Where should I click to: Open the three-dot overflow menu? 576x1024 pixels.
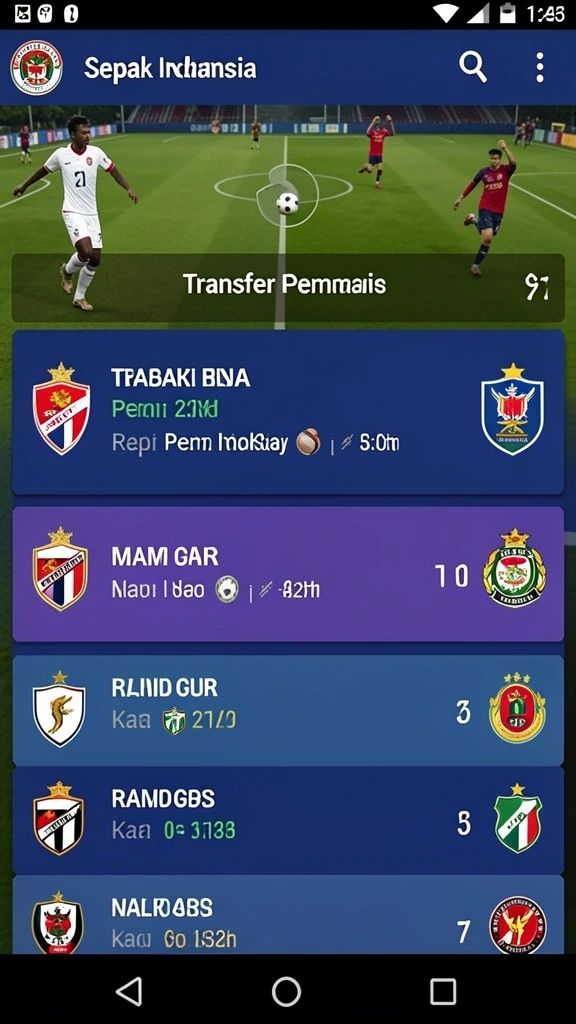[539, 67]
